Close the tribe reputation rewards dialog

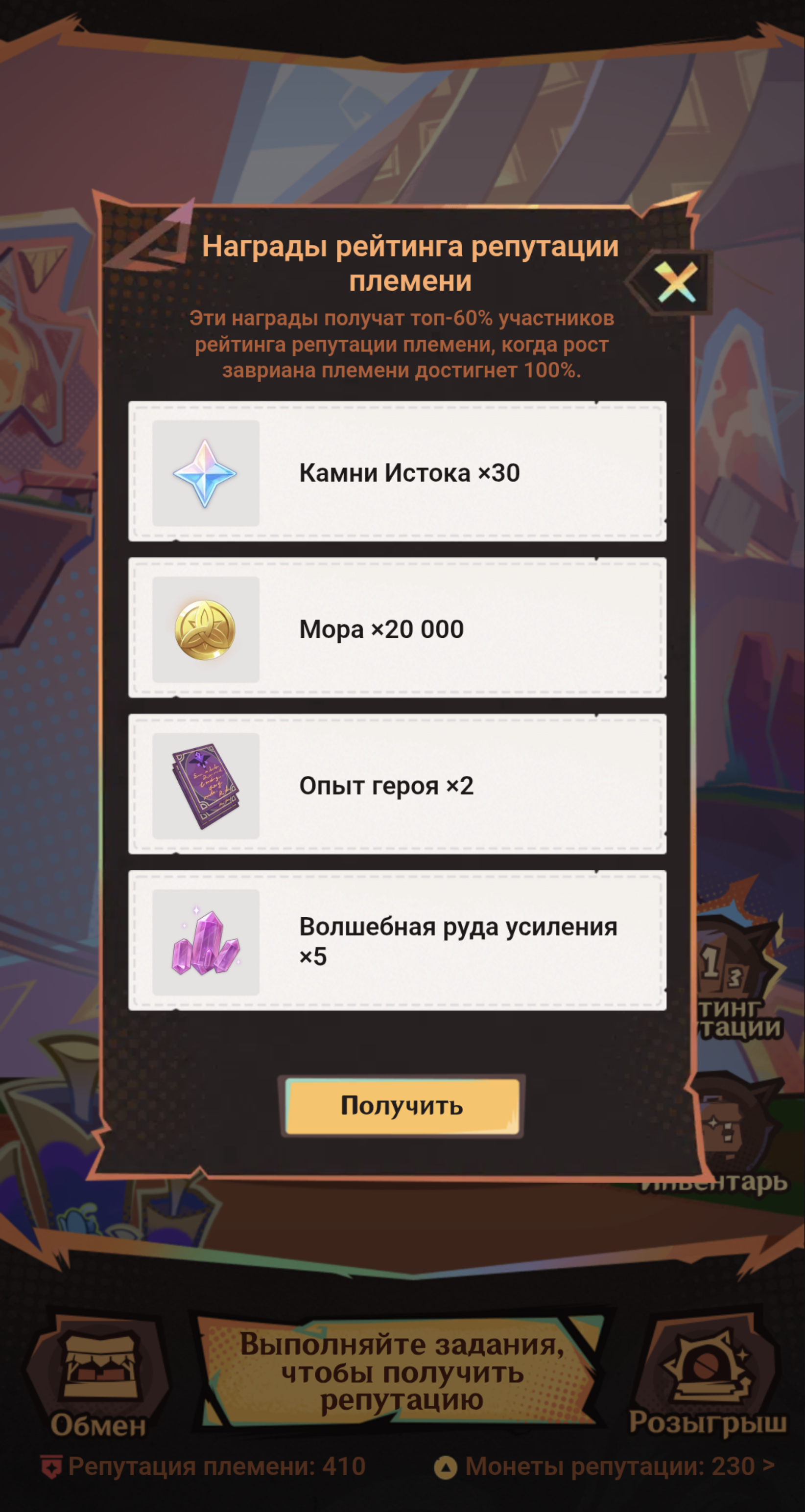tap(676, 282)
